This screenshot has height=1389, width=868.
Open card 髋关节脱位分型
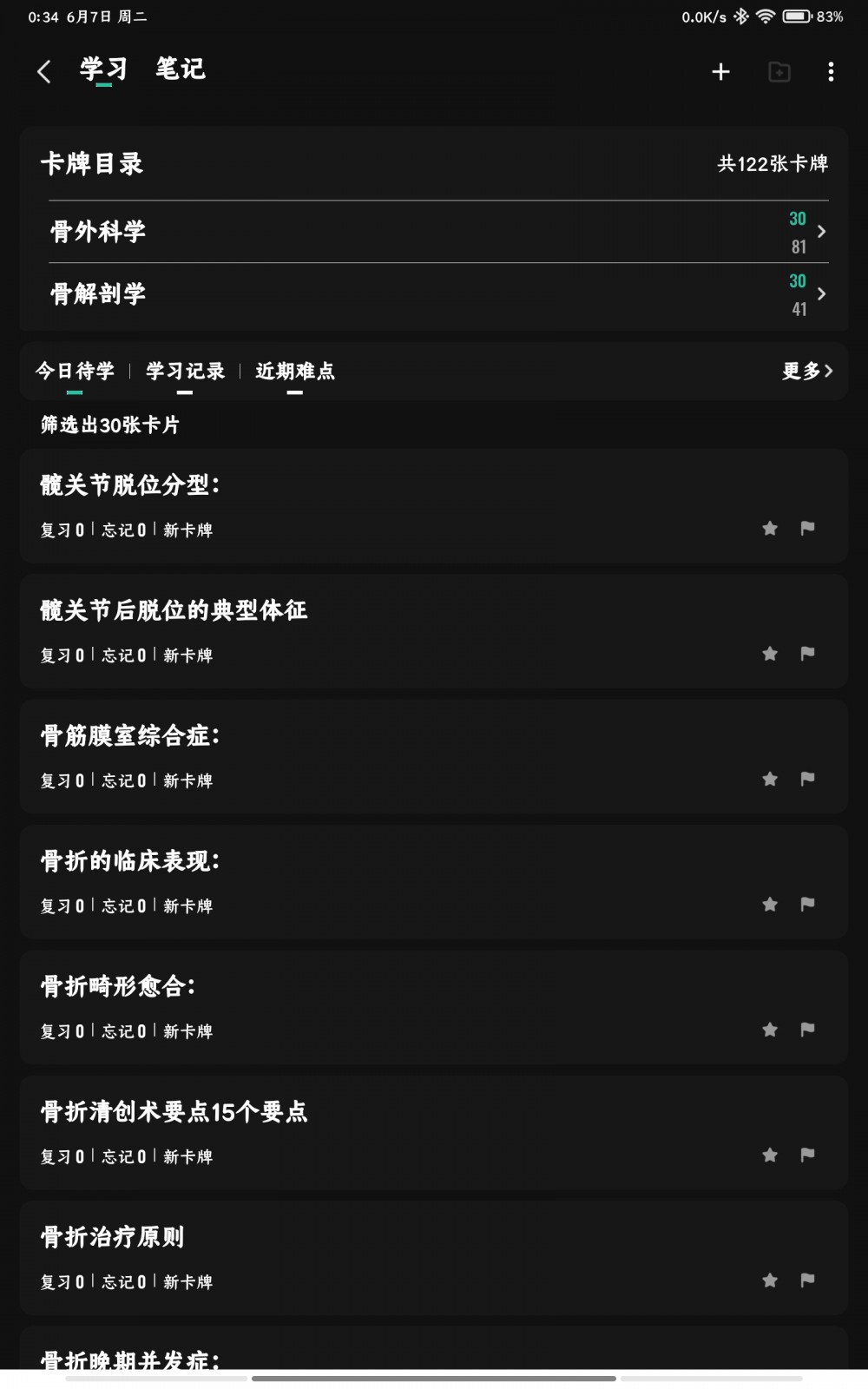433,506
